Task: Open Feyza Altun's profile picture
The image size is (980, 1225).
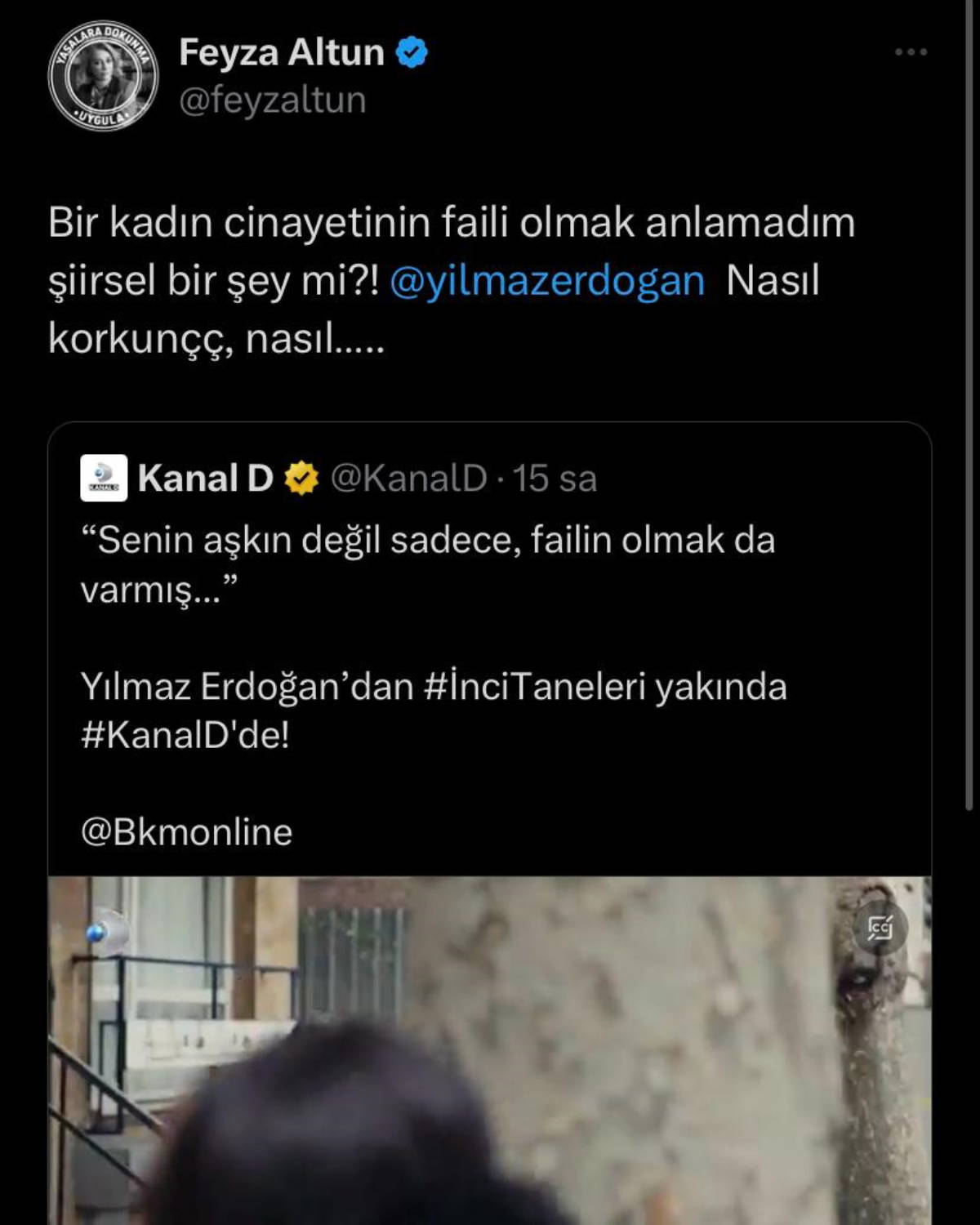Action: coord(102,76)
